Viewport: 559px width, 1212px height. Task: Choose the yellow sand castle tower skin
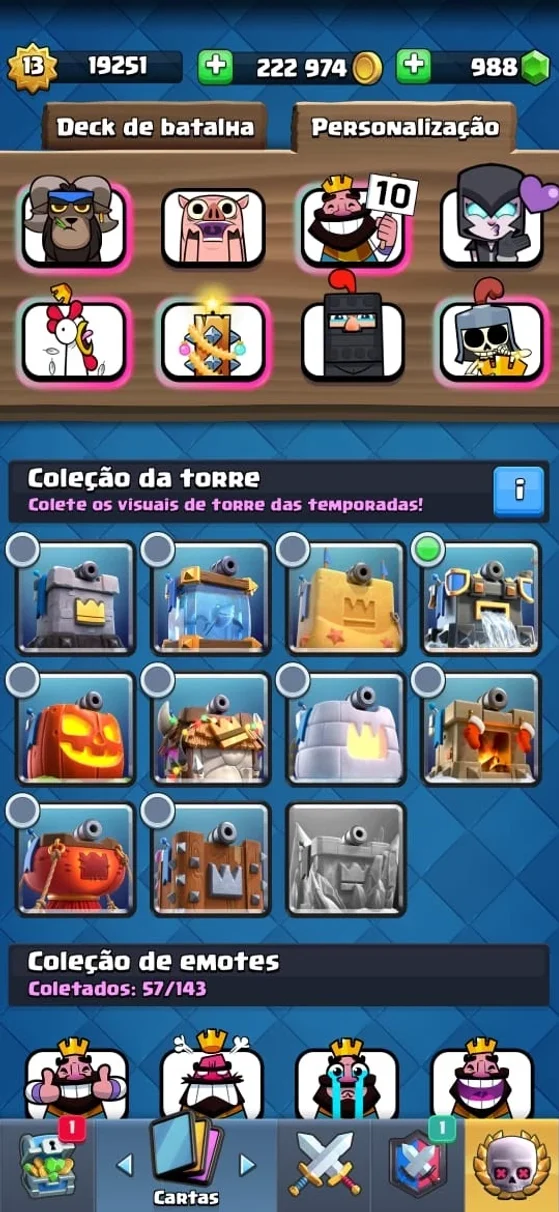coord(346,598)
